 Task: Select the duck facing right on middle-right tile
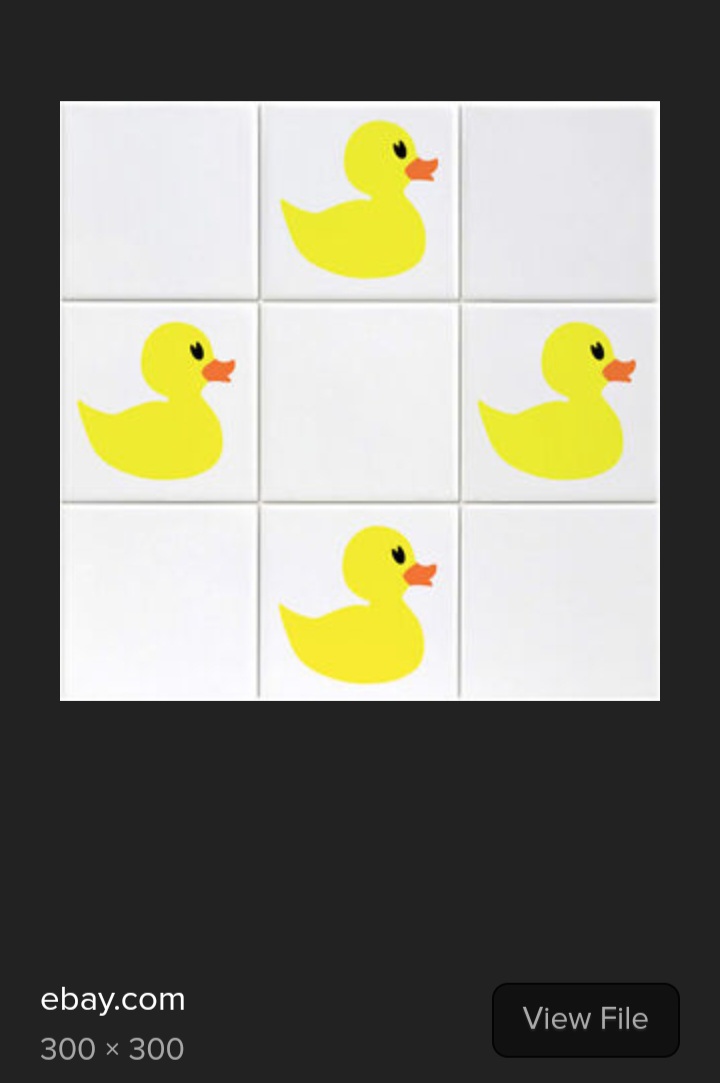click(560, 400)
